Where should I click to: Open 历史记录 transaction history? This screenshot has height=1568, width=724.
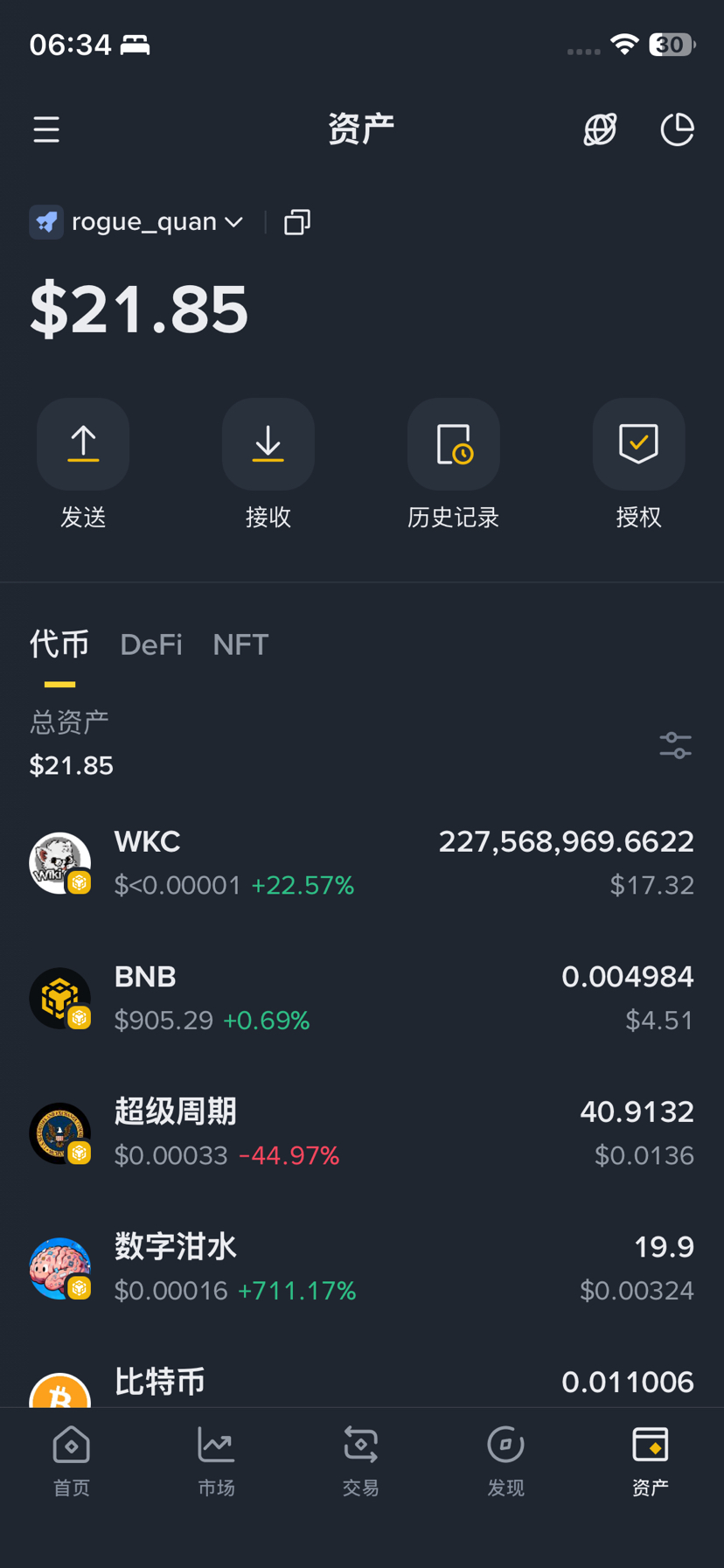tap(454, 444)
